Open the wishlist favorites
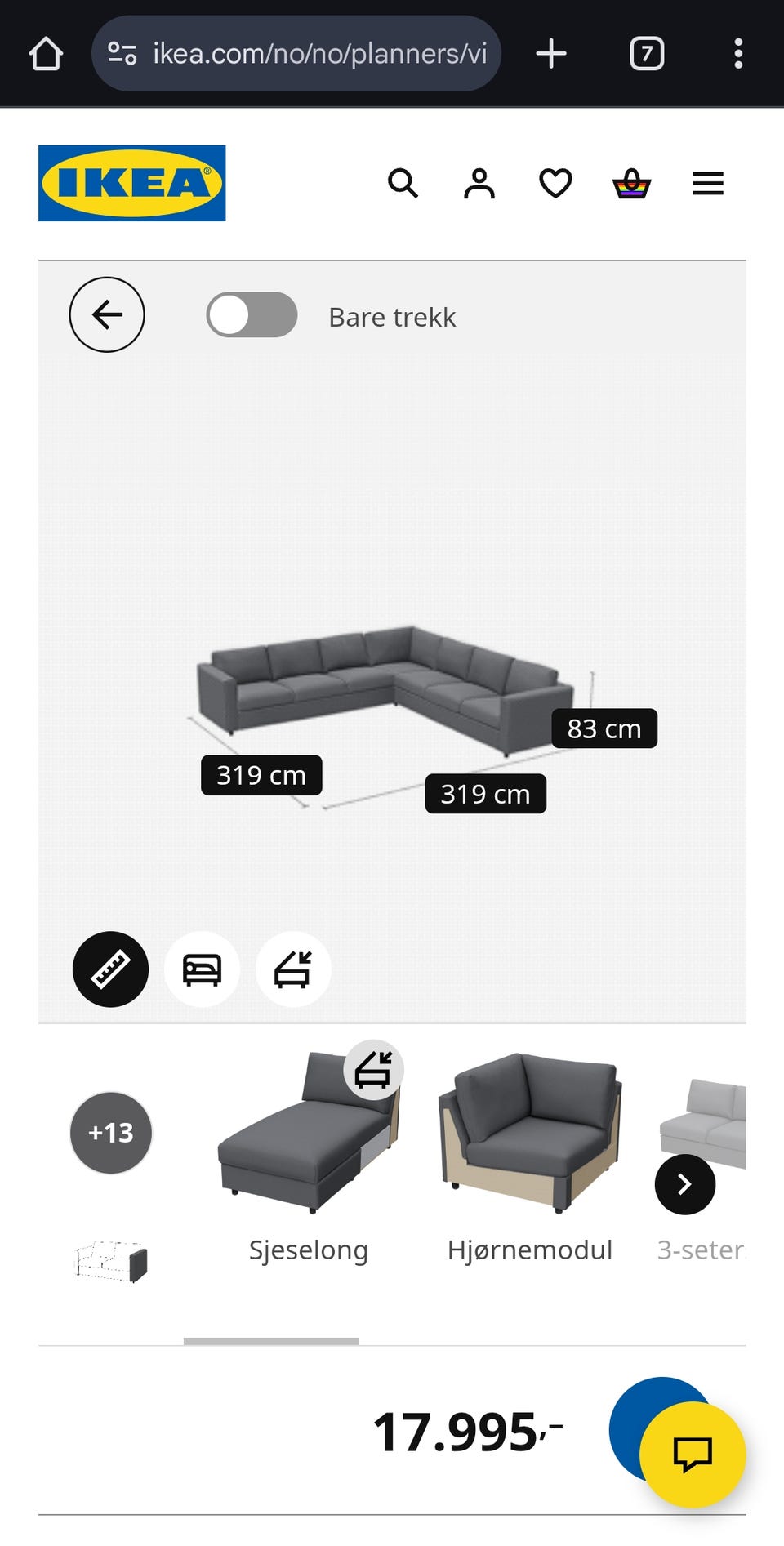784x1546 pixels. coord(554,183)
